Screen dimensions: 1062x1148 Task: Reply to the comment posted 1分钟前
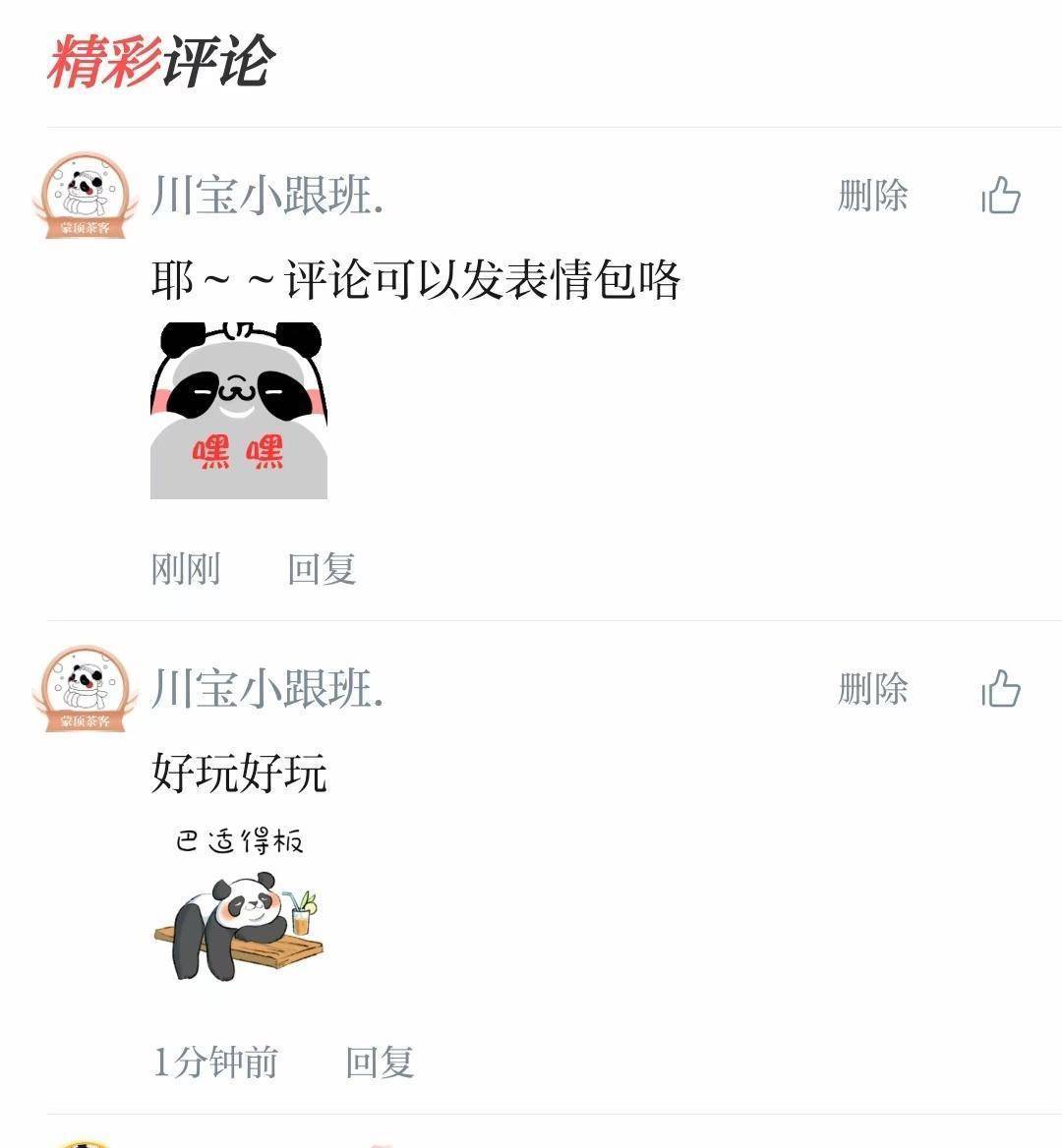[x=380, y=1062]
